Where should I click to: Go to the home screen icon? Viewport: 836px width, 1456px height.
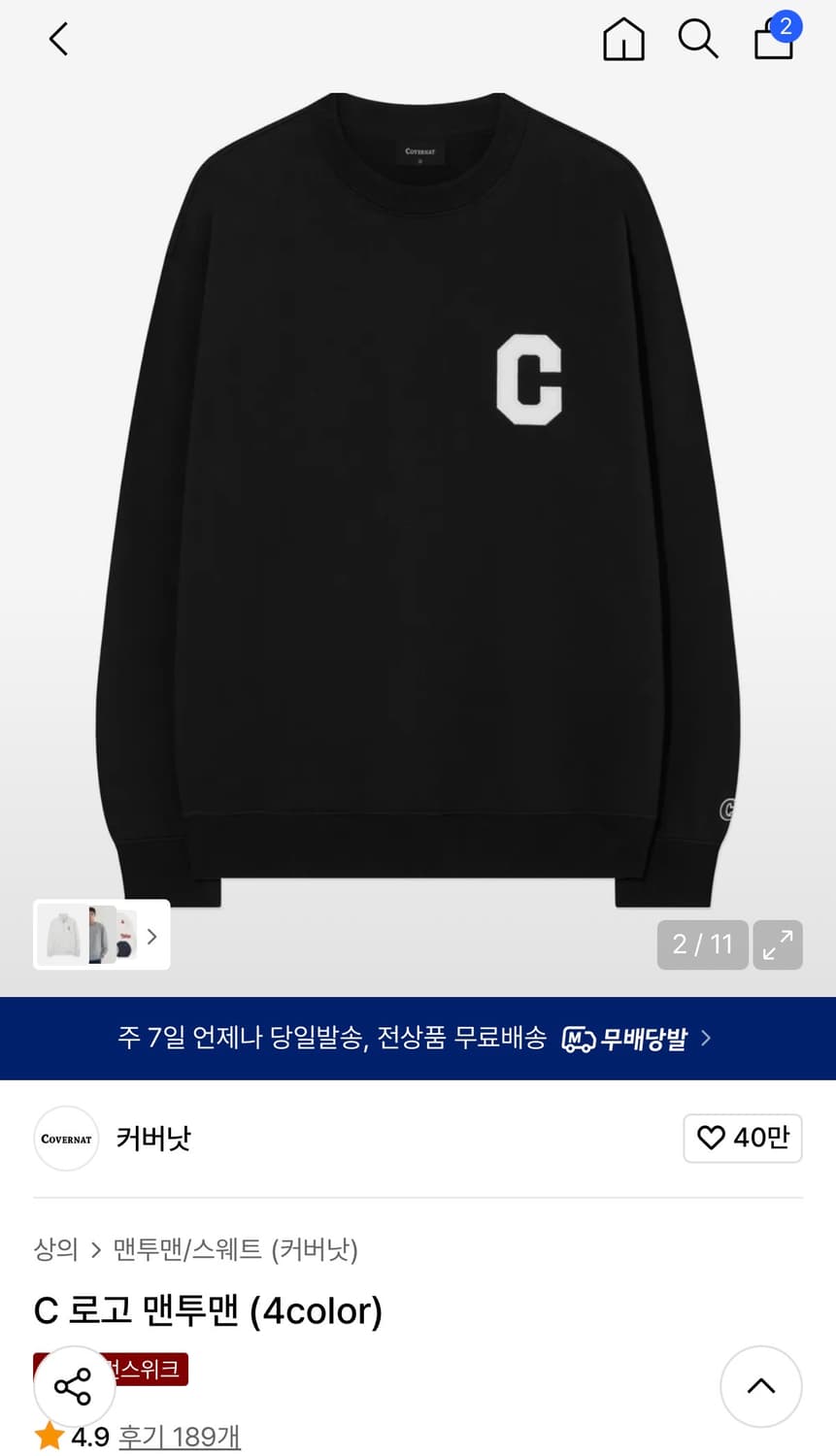[623, 39]
